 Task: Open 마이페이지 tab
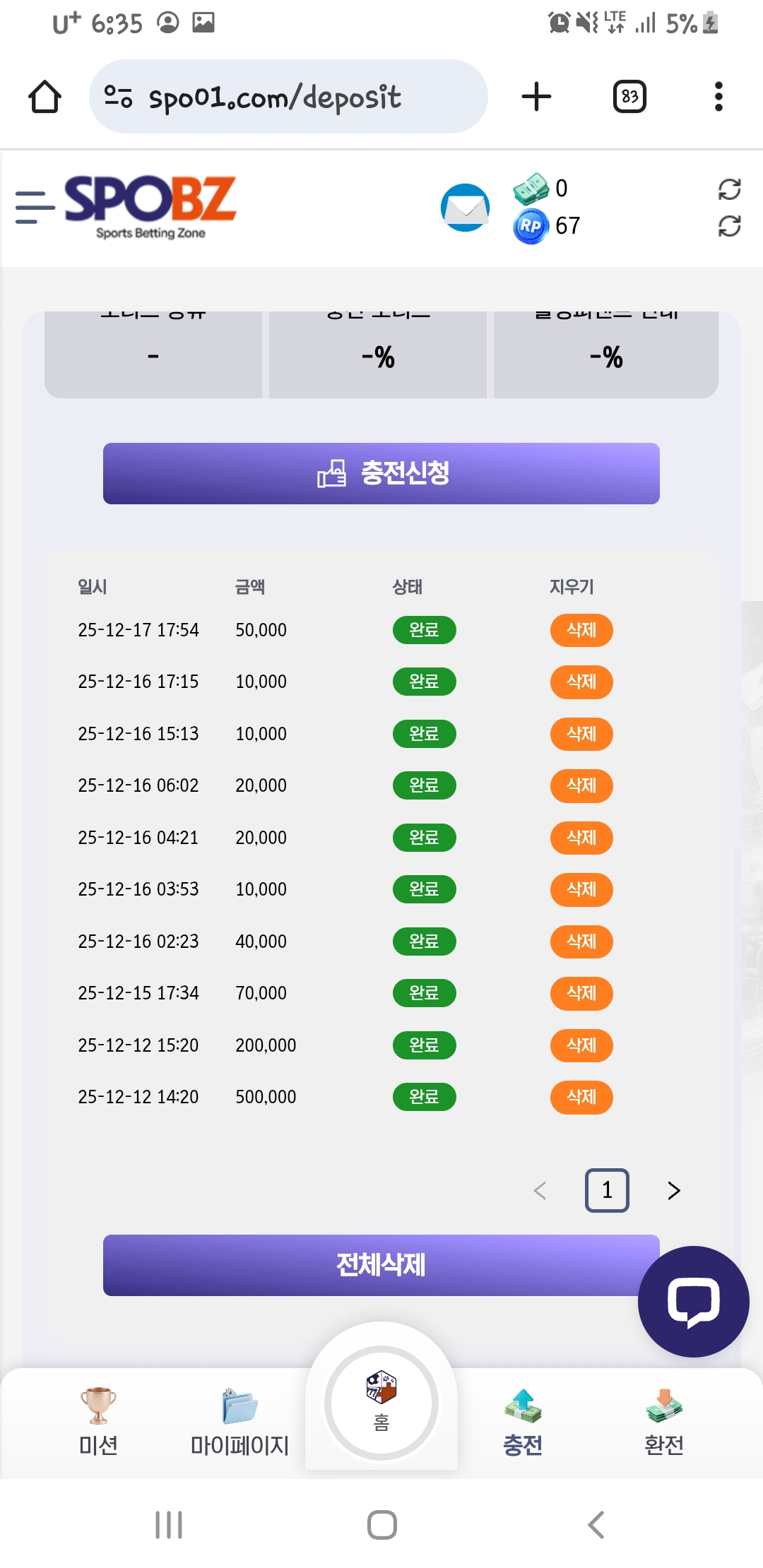(239, 1421)
